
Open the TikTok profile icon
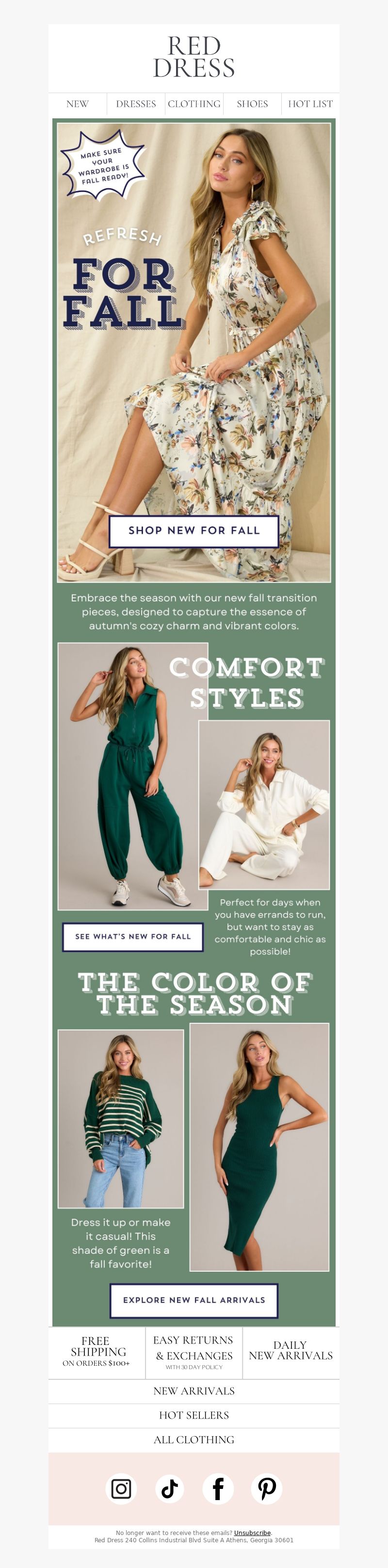(x=169, y=1489)
